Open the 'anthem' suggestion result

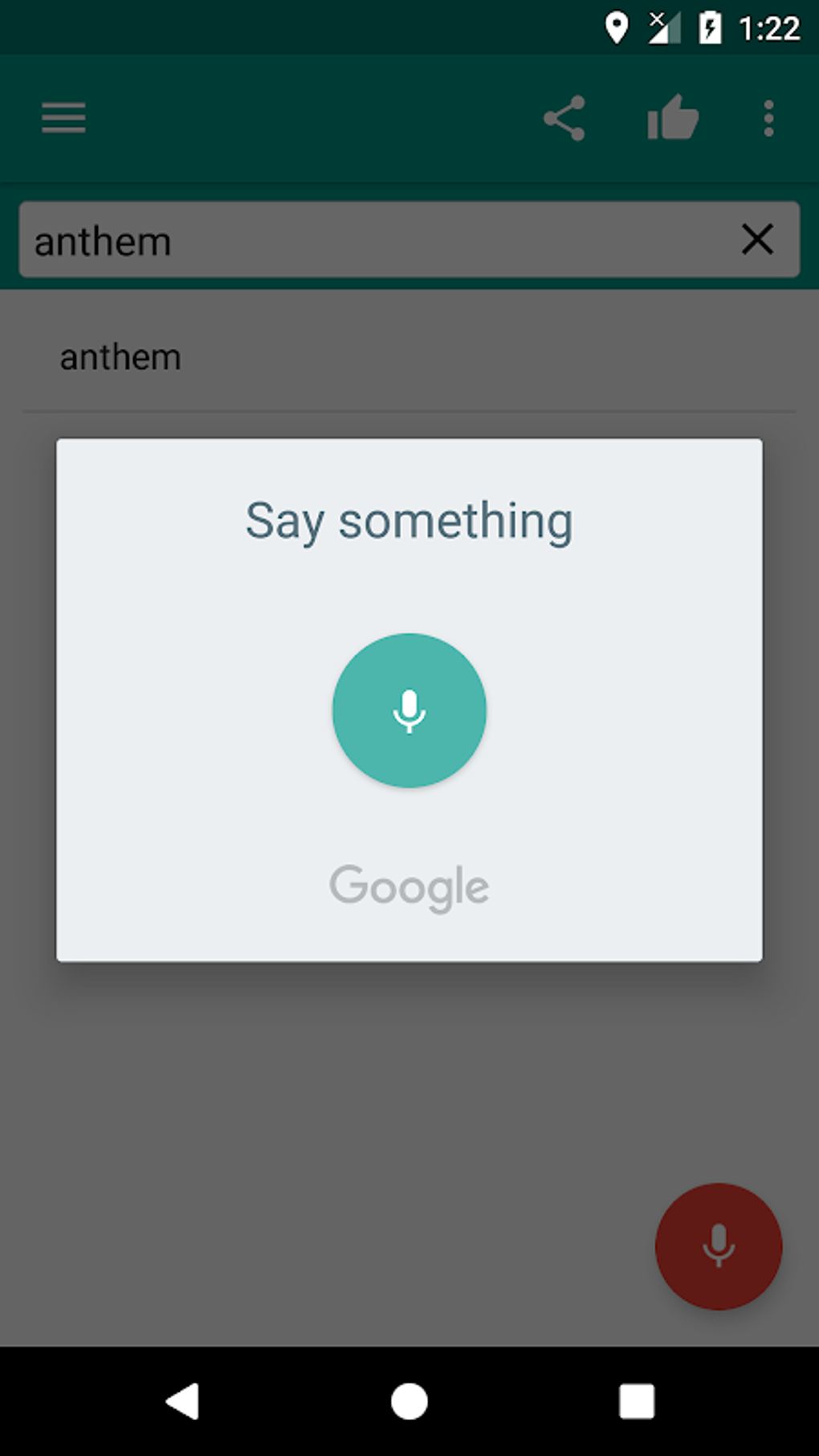120,357
